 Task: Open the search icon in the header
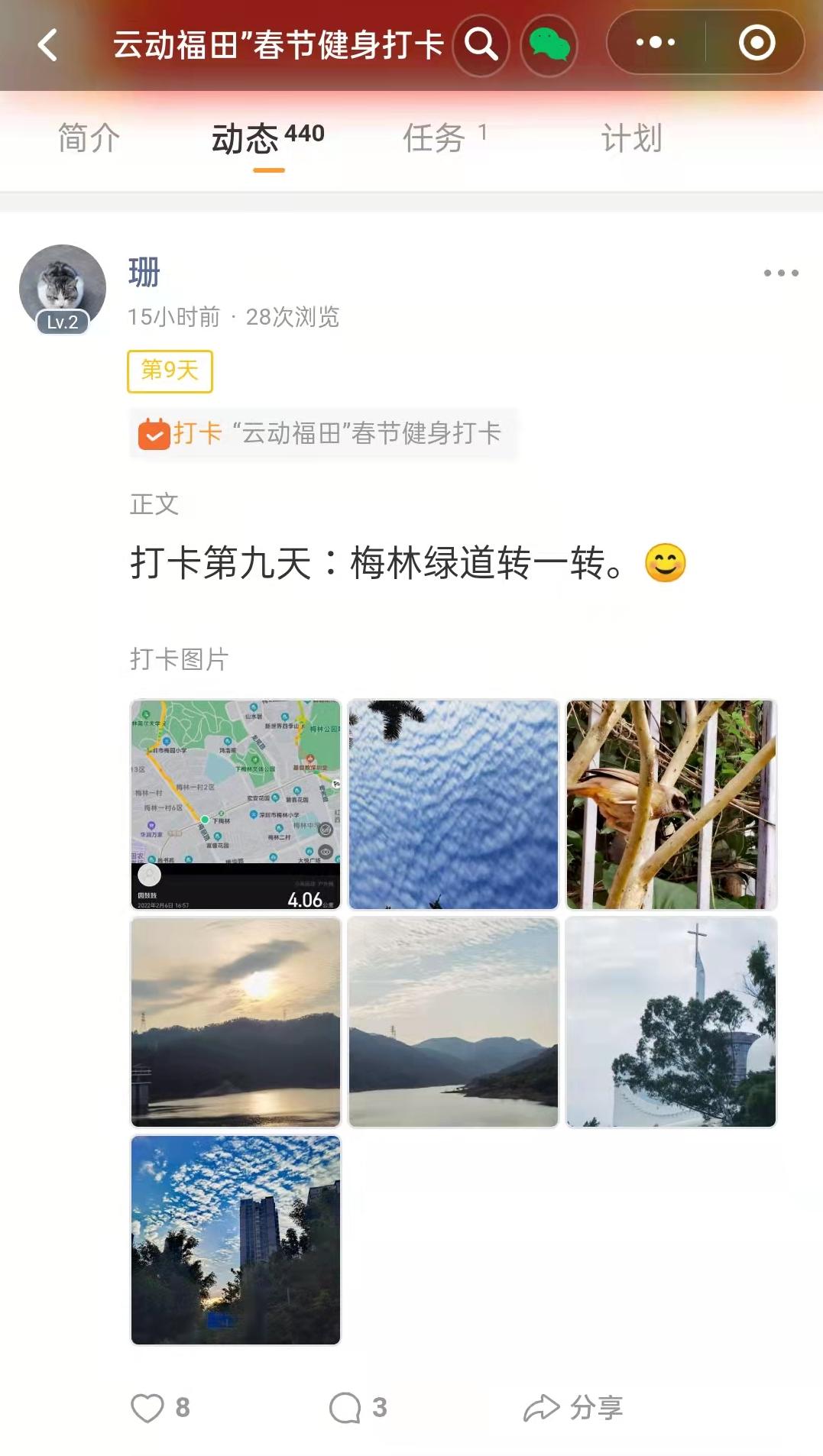pos(481,44)
